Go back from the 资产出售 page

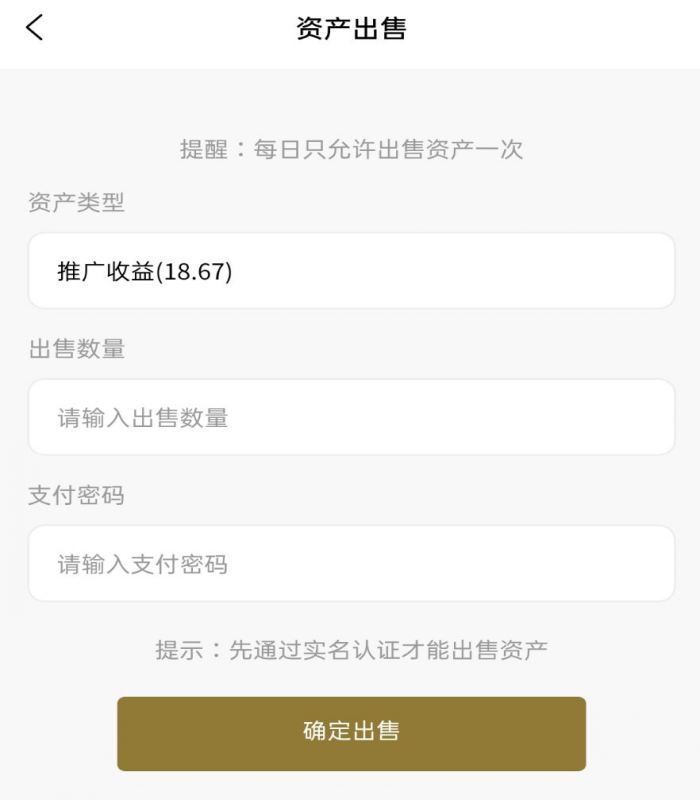[35, 28]
